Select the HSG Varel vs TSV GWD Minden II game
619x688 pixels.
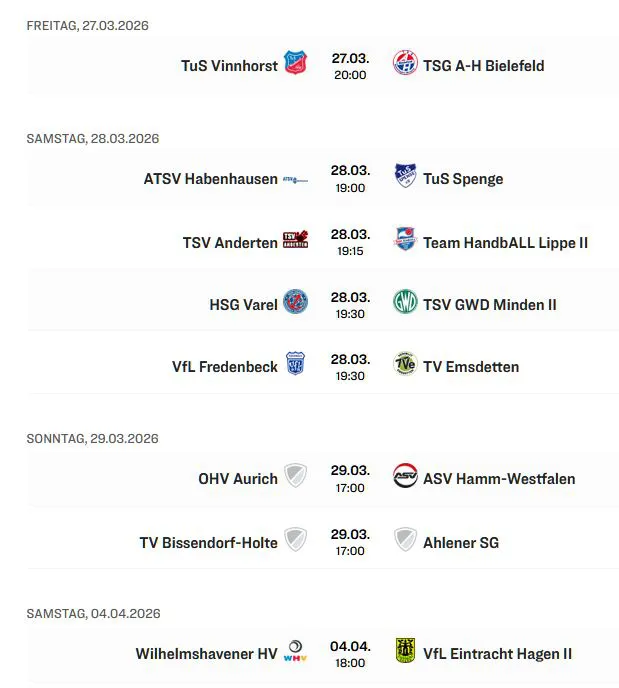349,304
